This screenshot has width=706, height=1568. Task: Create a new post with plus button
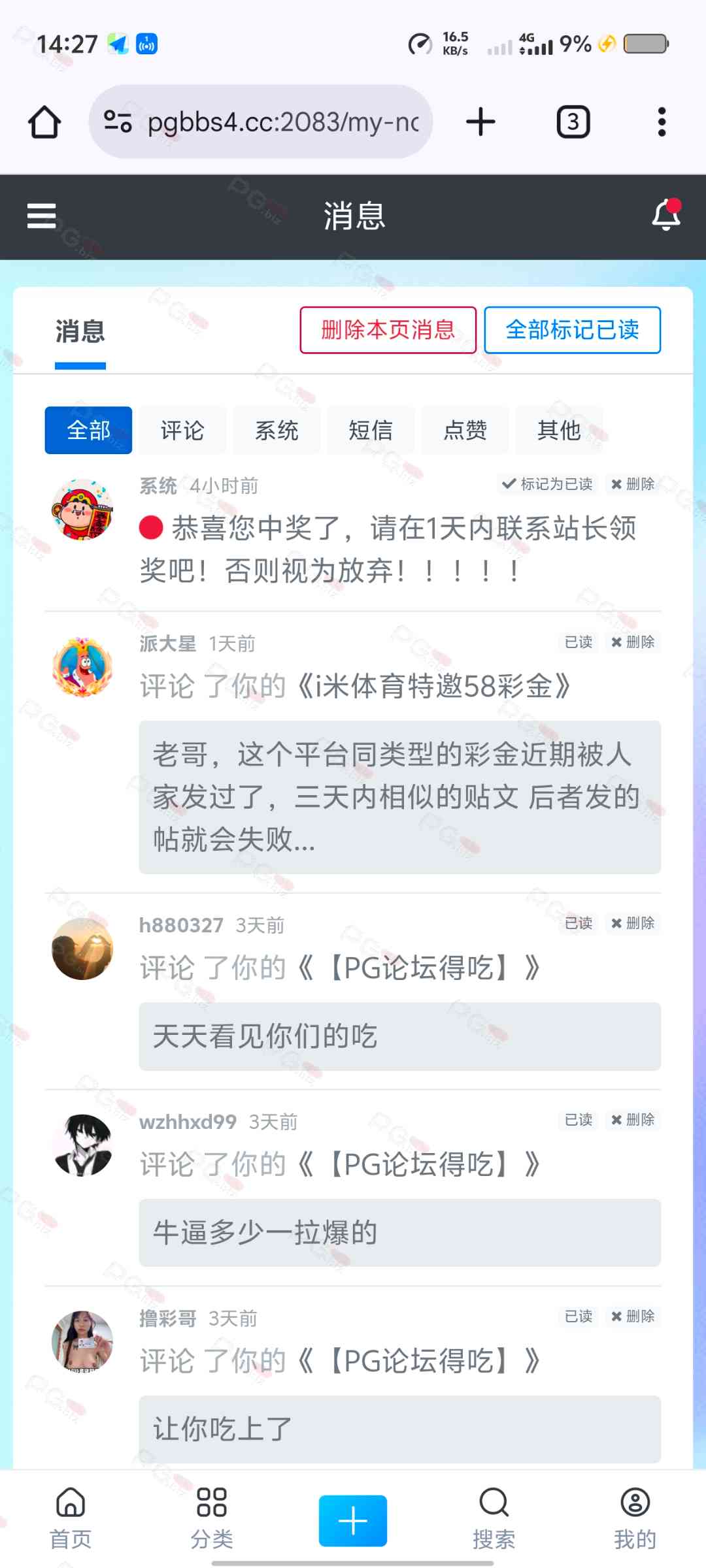tap(353, 1520)
